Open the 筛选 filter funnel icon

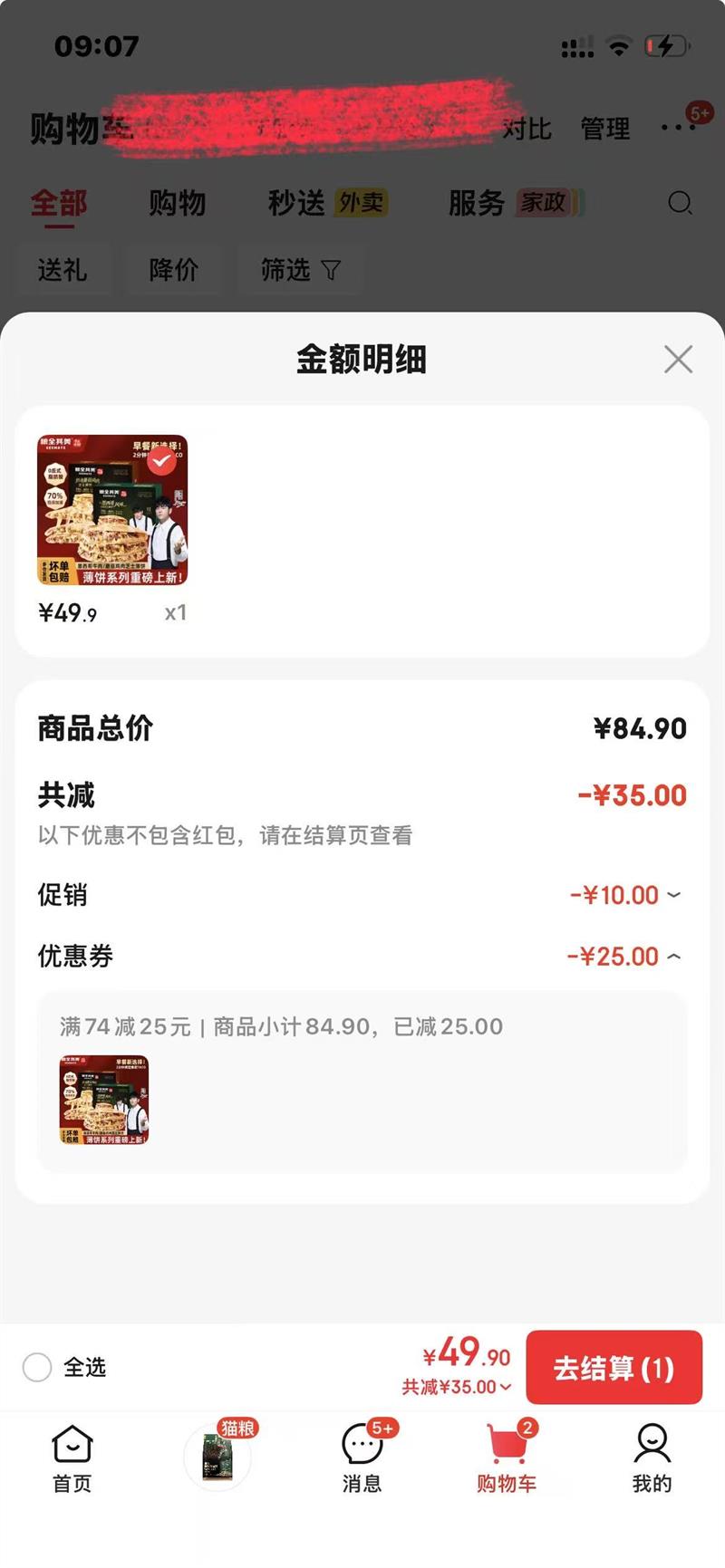point(332,270)
